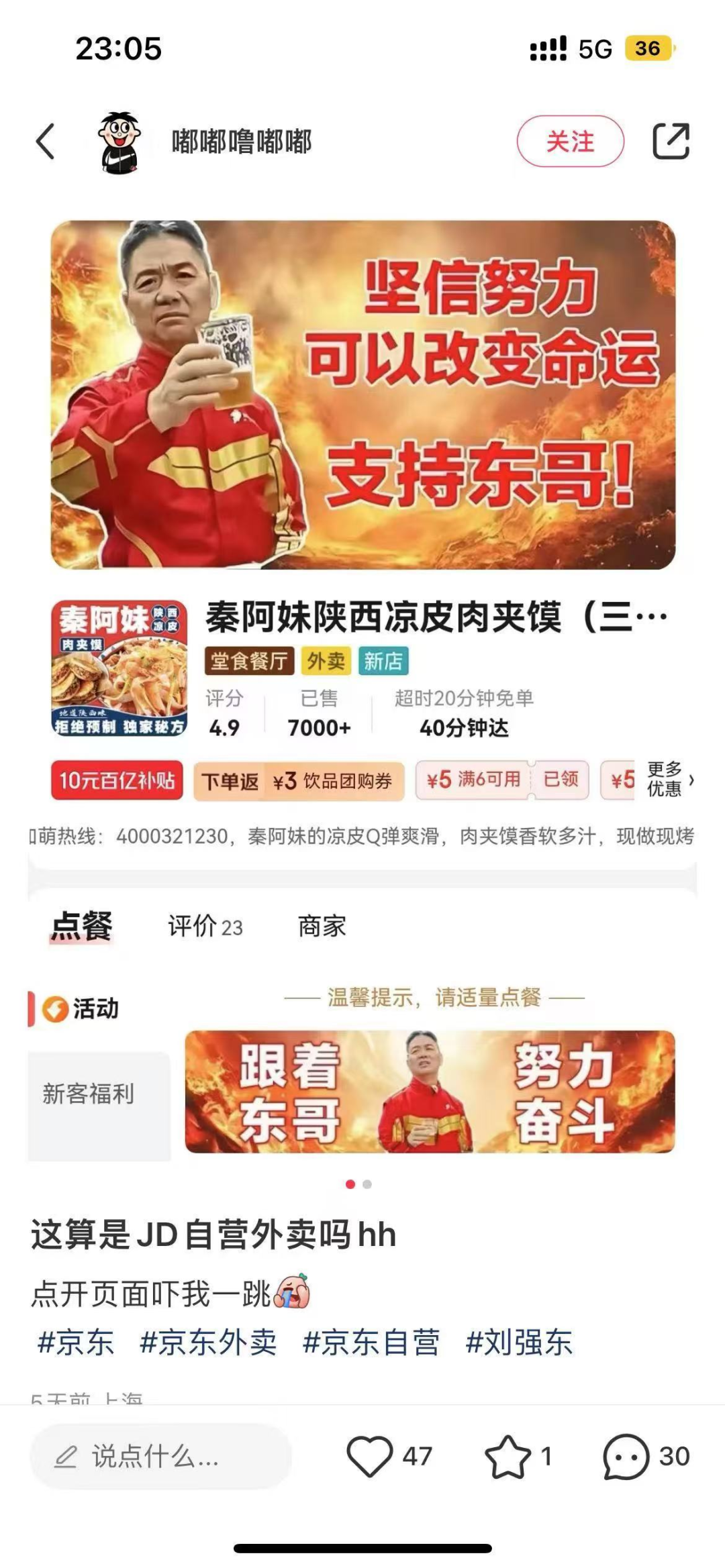This screenshot has width=725, height=1568.
Task: Open the comments bubble icon
Action: tap(626, 1457)
